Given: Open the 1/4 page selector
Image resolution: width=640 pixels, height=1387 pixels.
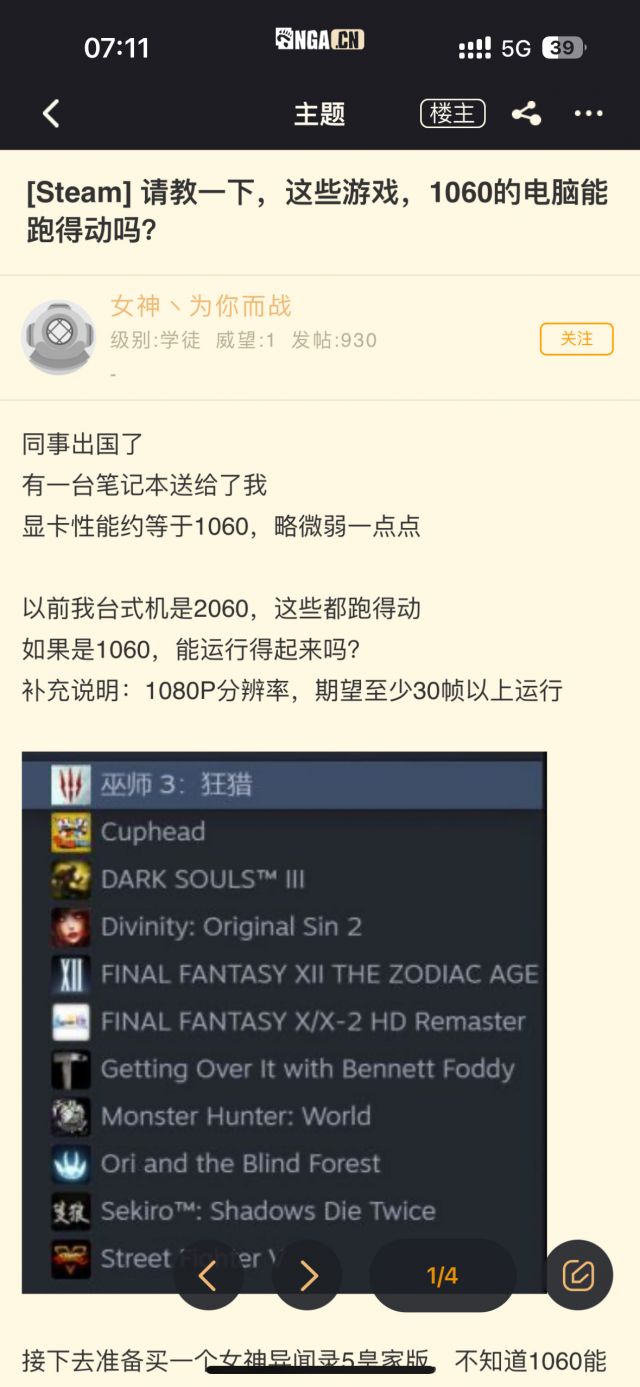Looking at the screenshot, I should click(442, 1275).
